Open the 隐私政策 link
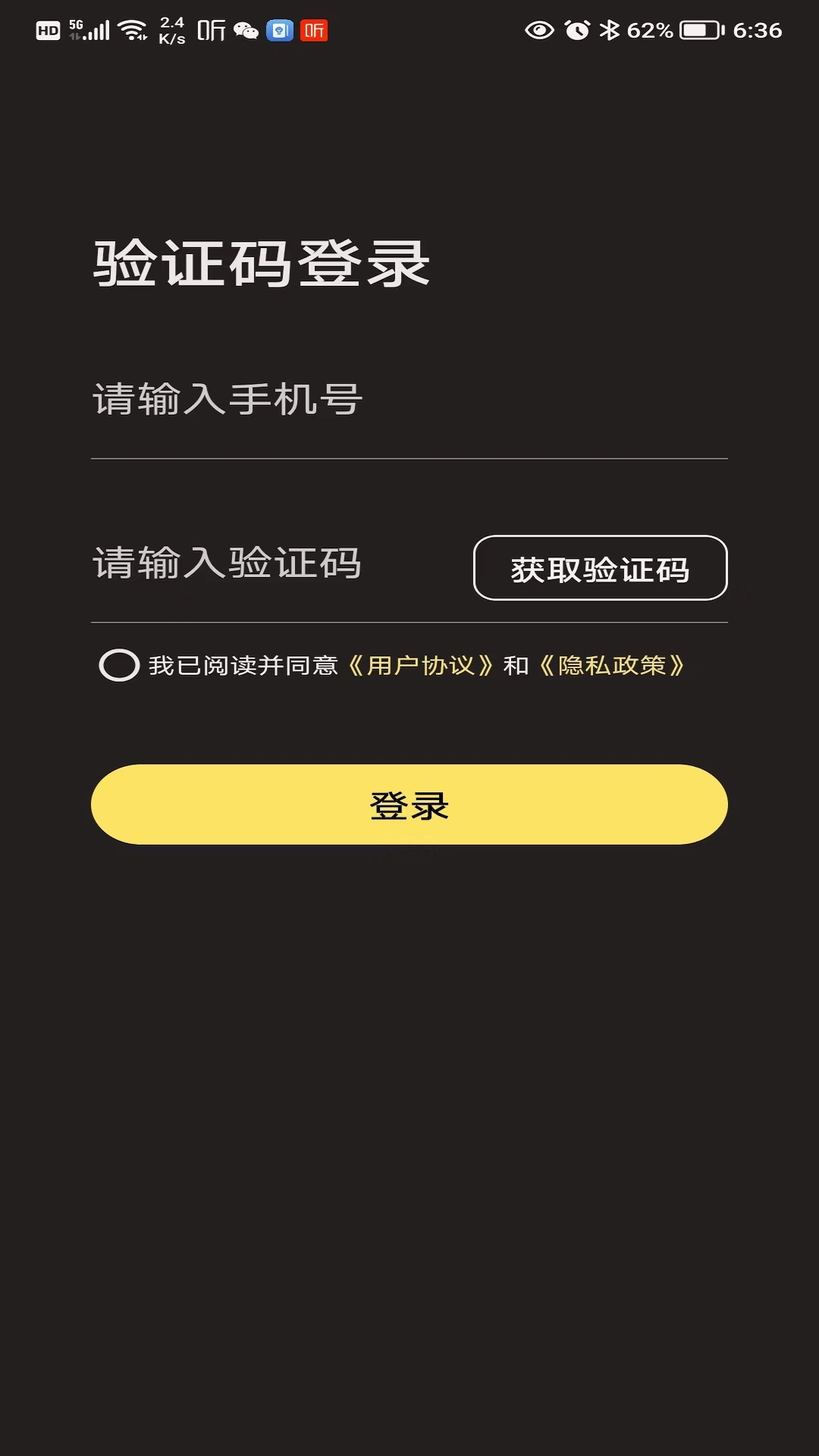 pyautogui.click(x=614, y=666)
